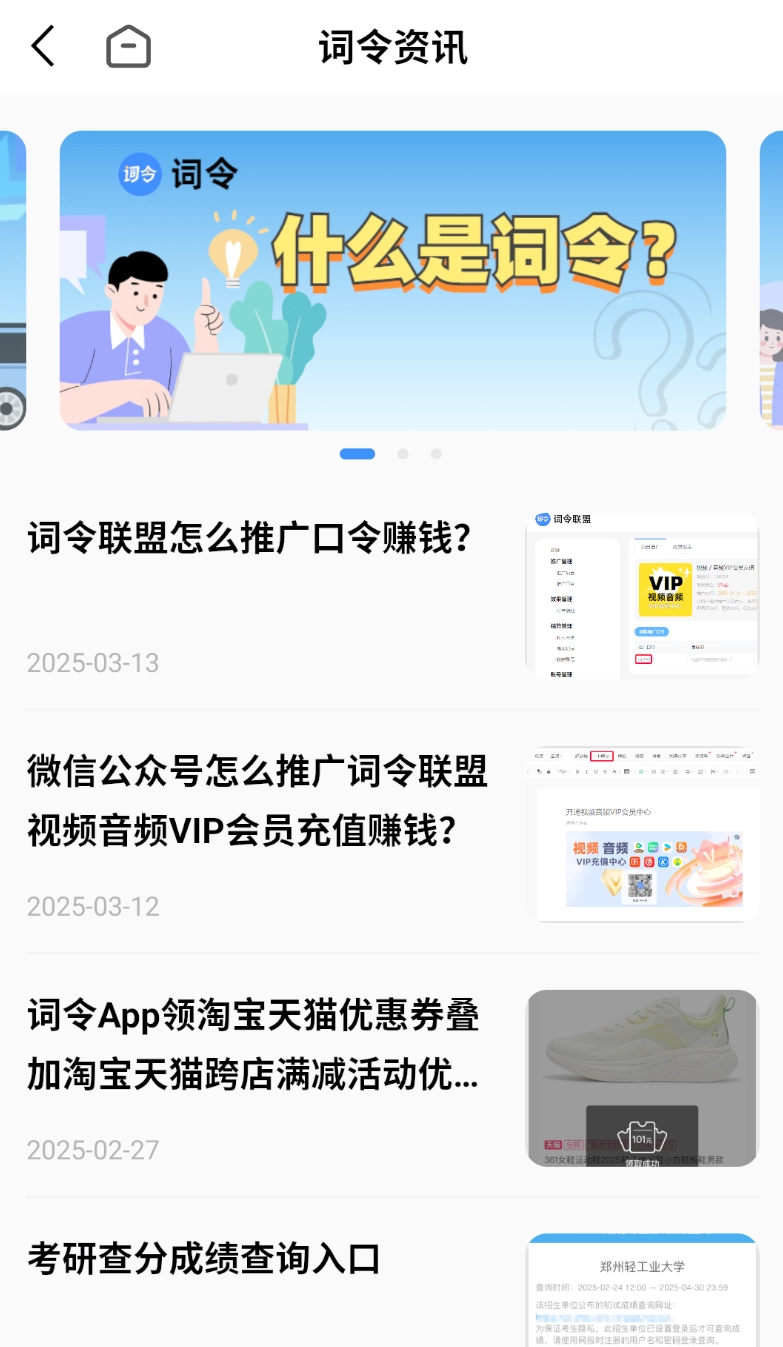Tap the VIP 视频音频 thumbnail image
Image resolution: width=783 pixels, height=1347 pixels.
[643, 837]
